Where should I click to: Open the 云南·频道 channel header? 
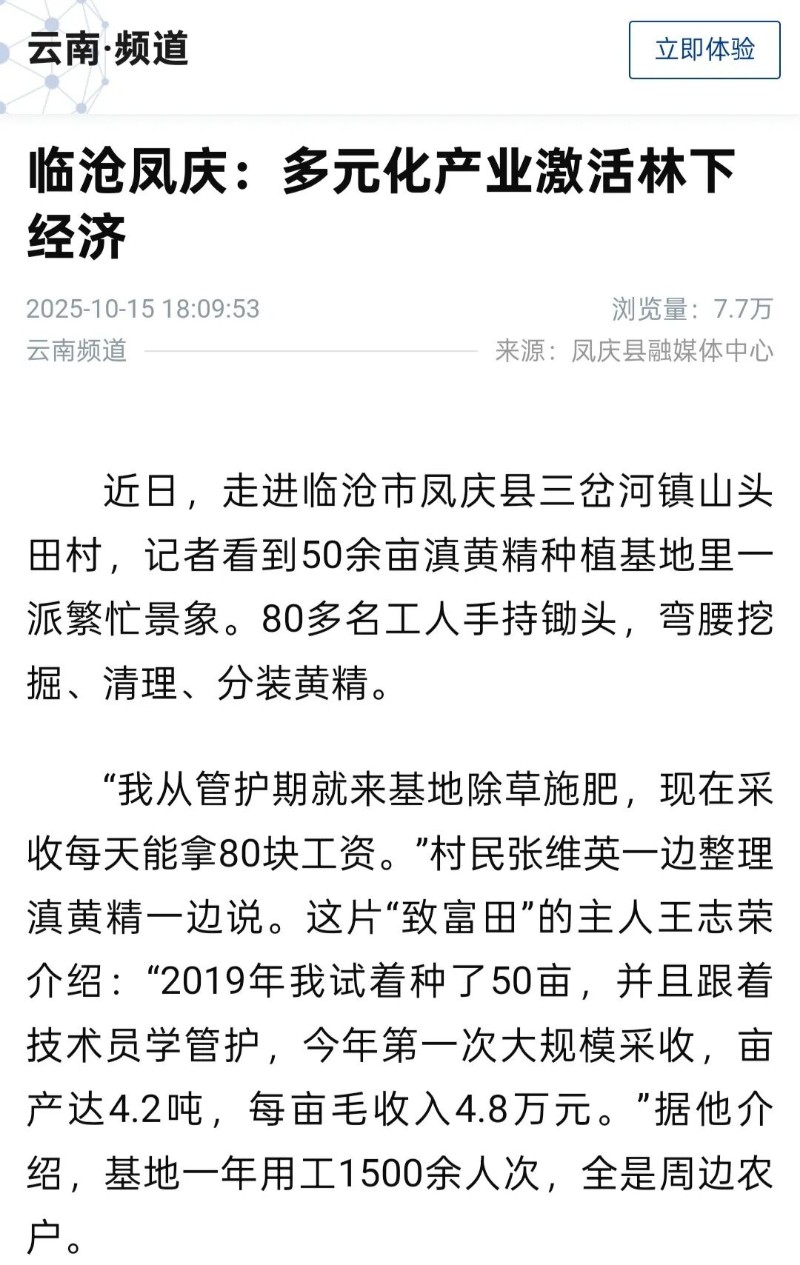click(x=108, y=48)
